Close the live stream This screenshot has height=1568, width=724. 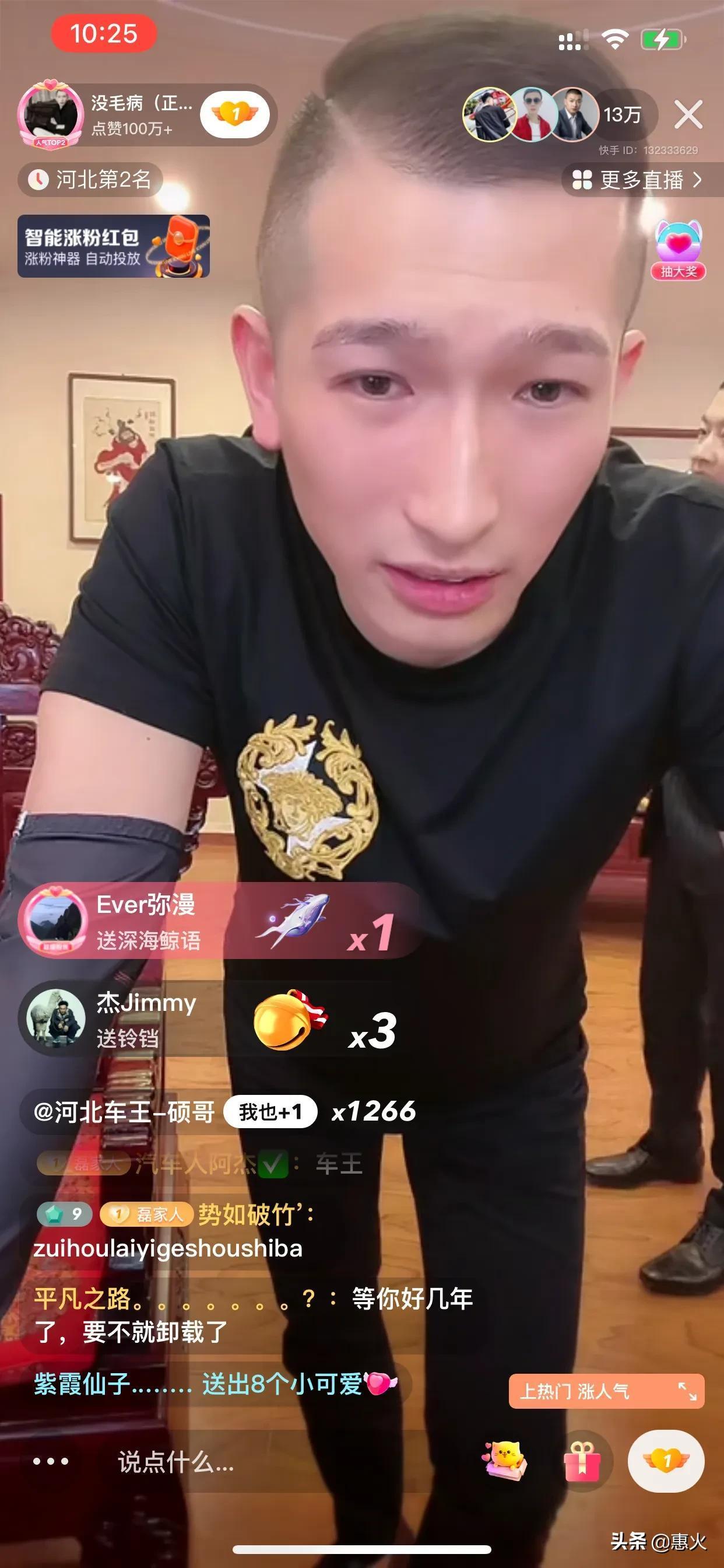point(688,114)
